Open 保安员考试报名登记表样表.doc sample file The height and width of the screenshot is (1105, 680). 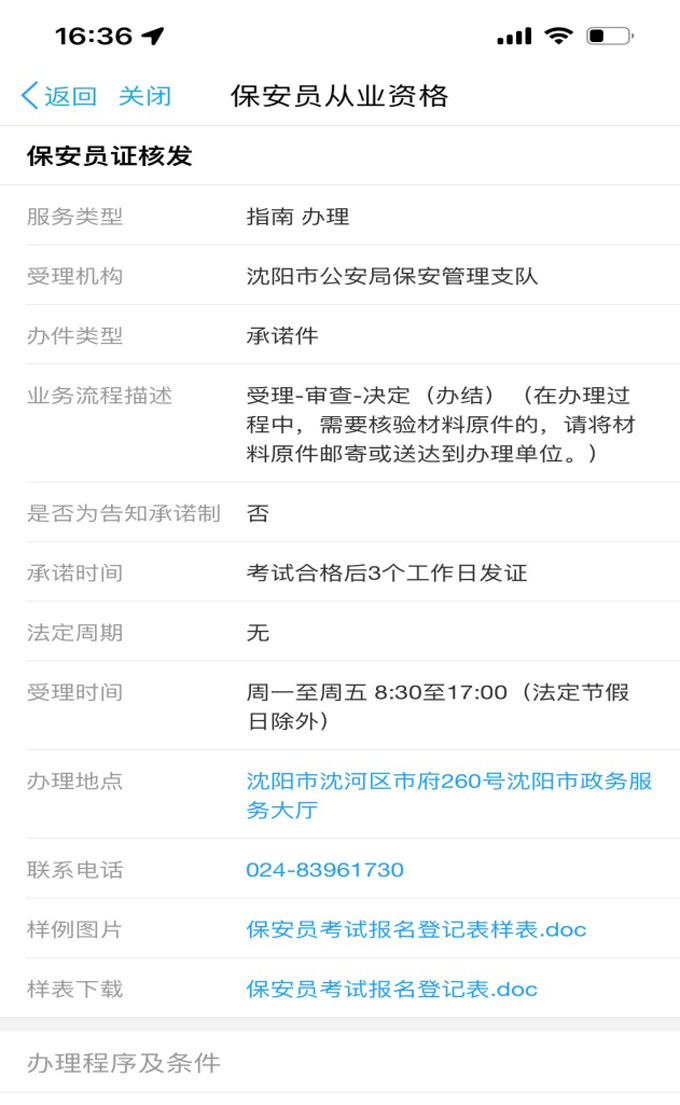(416, 929)
